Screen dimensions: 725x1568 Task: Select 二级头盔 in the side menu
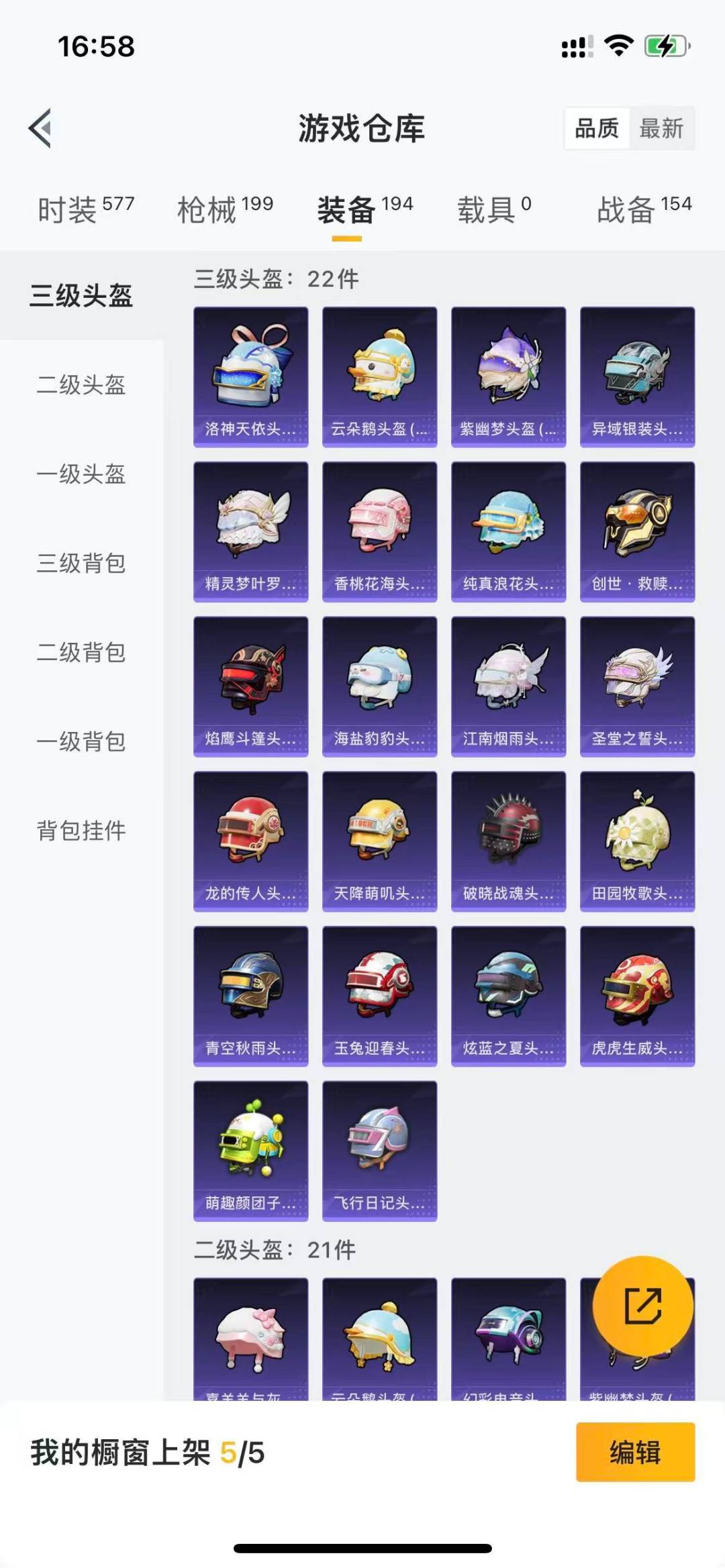(x=81, y=385)
